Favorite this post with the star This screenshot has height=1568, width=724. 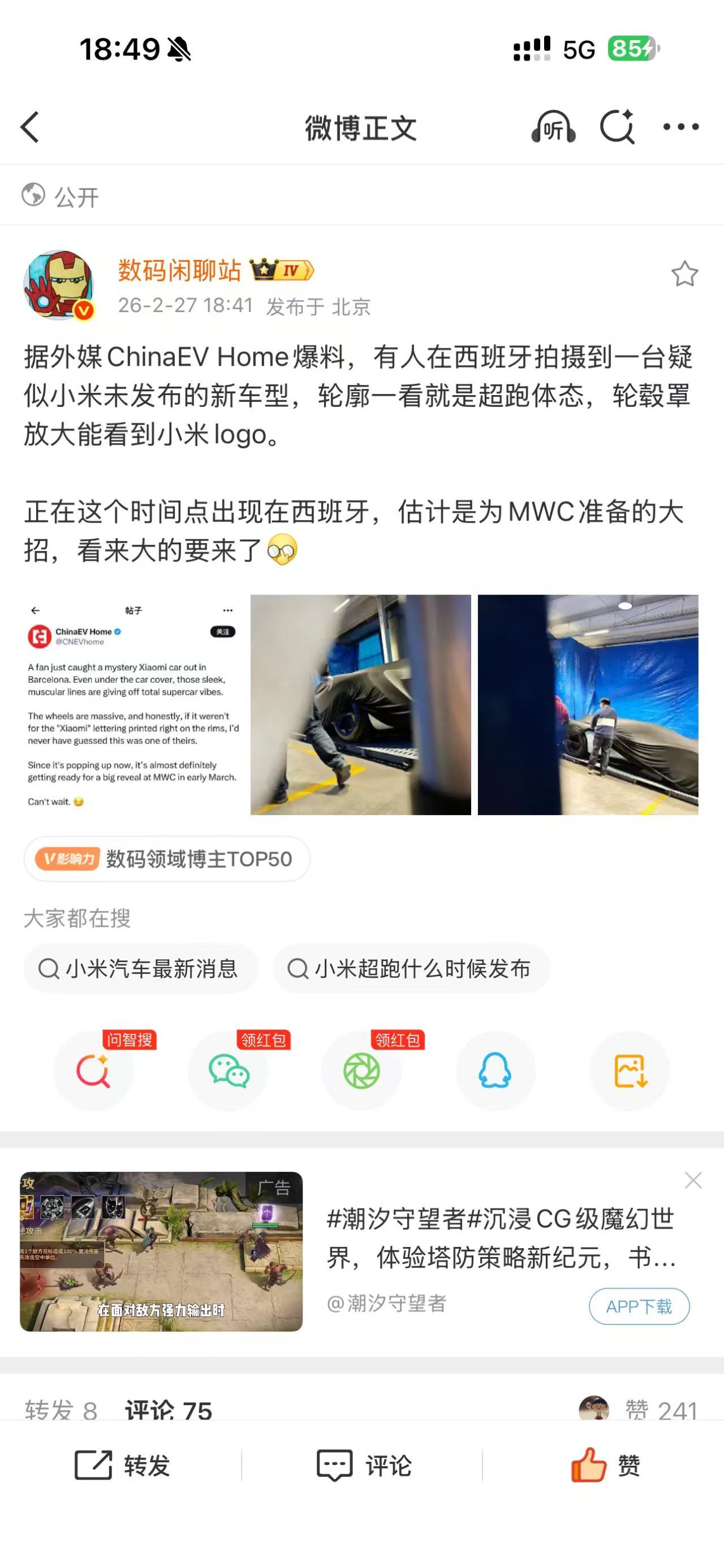pos(684,274)
